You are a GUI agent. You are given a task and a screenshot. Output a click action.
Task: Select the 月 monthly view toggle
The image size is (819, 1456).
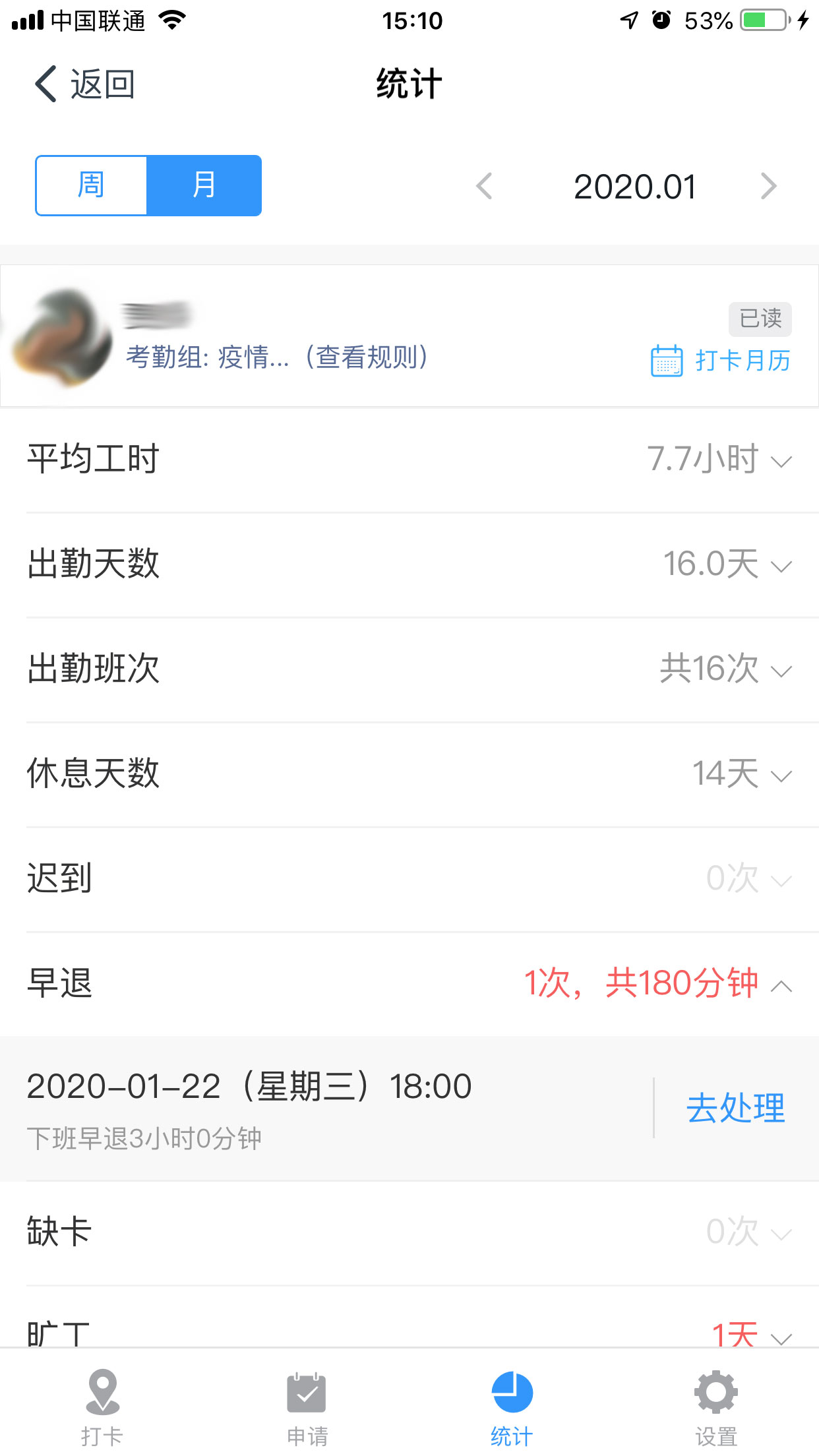pyautogui.click(x=204, y=185)
